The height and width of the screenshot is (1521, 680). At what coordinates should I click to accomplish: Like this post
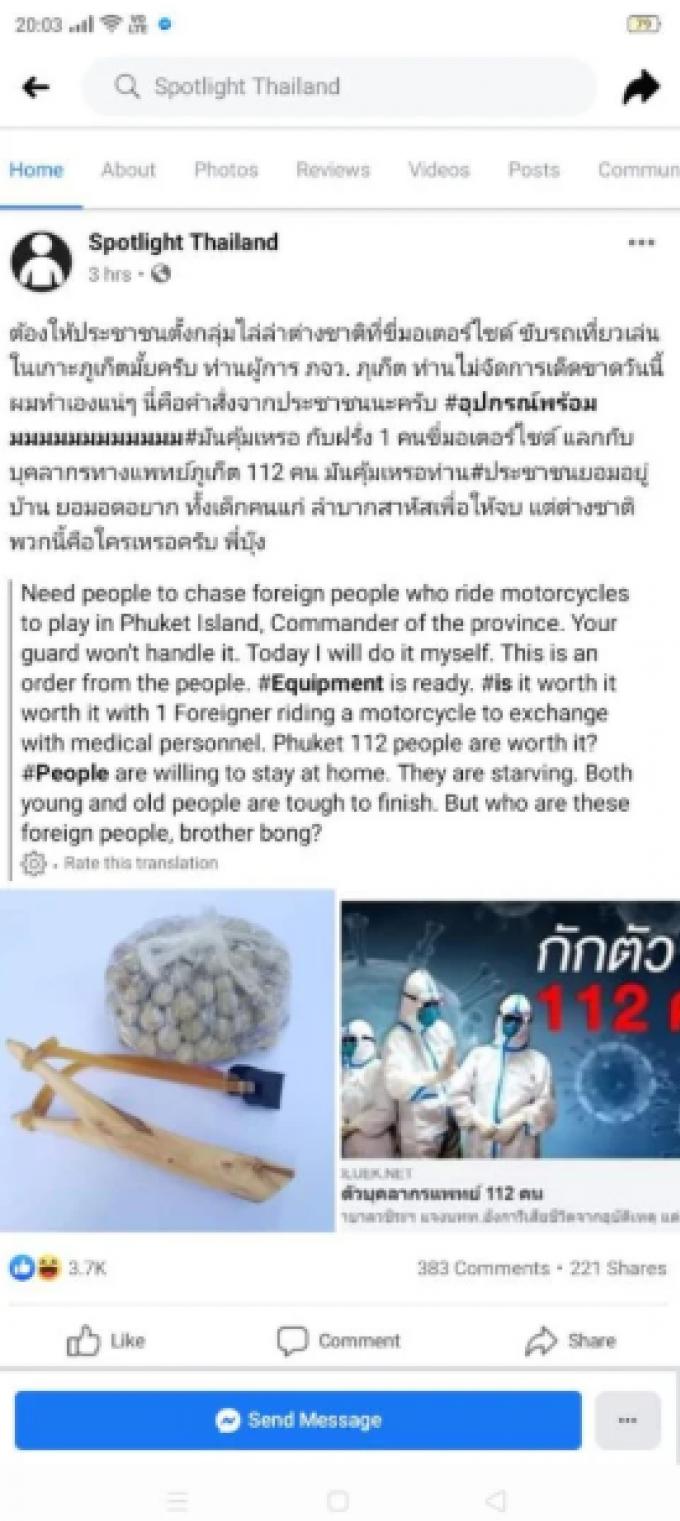click(106, 1341)
